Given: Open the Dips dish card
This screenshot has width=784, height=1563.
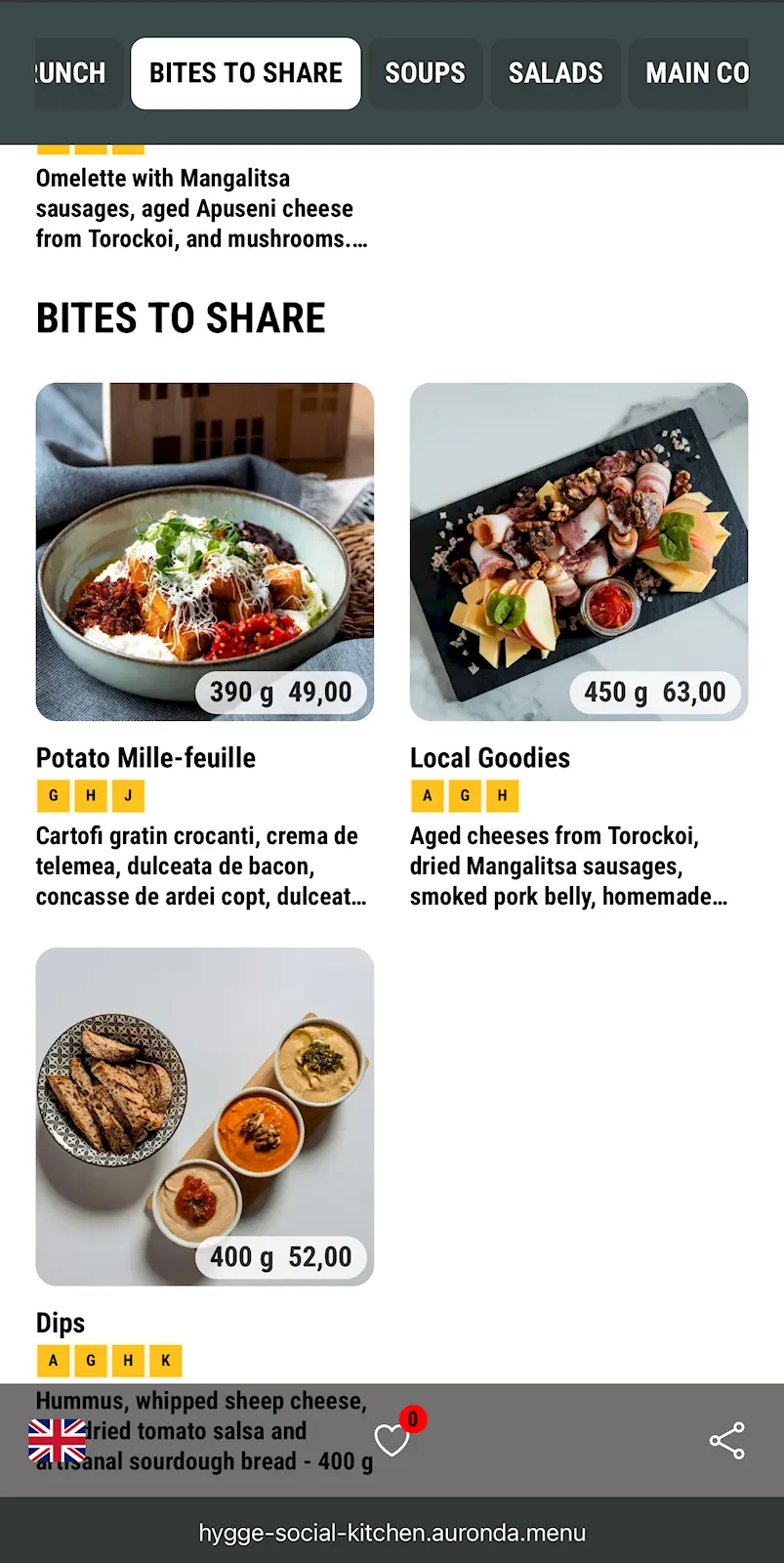Looking at the screenshot, I should point(205,1117).
